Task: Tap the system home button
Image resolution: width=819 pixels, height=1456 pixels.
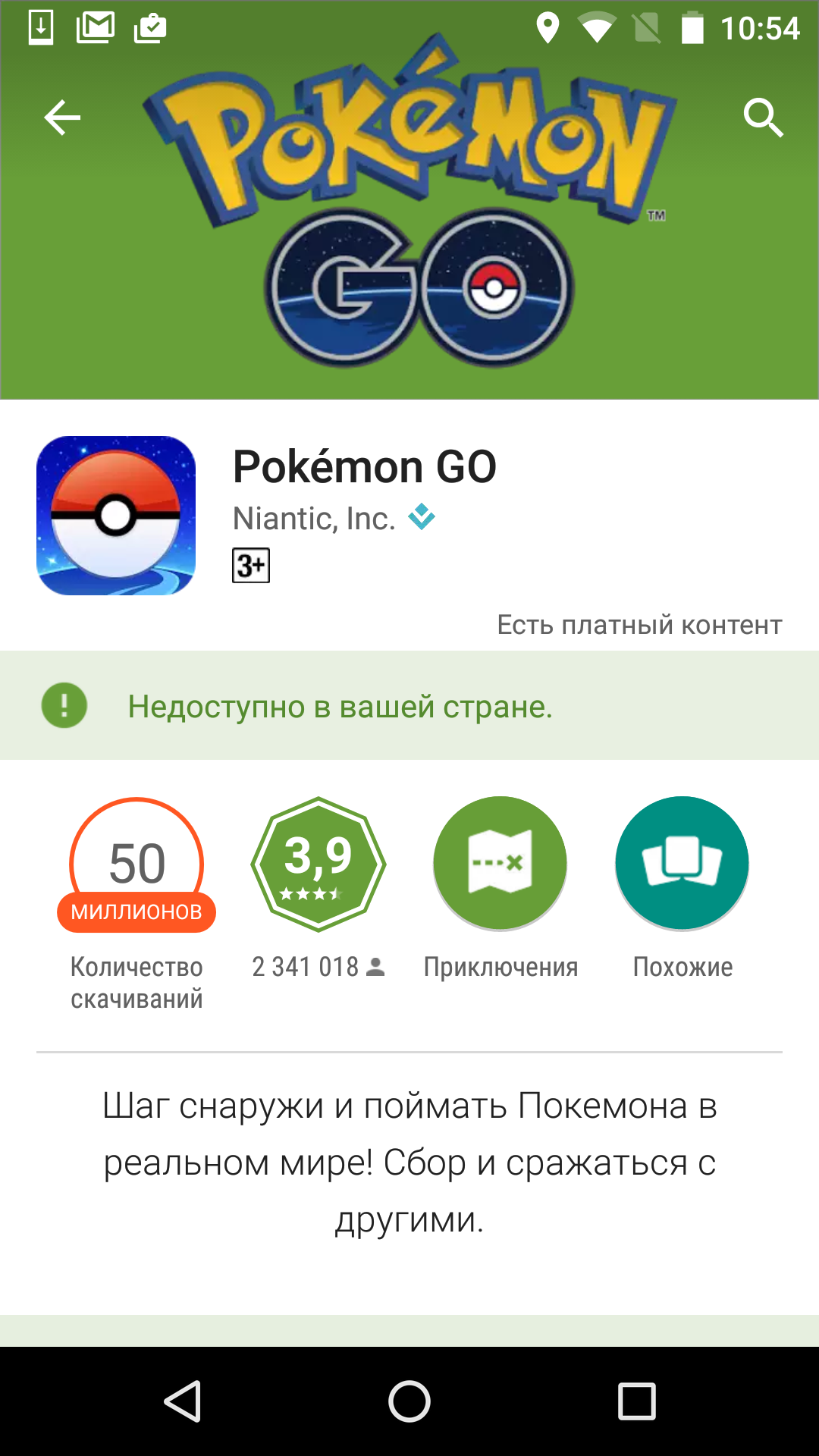Action: coord(409,1401)
